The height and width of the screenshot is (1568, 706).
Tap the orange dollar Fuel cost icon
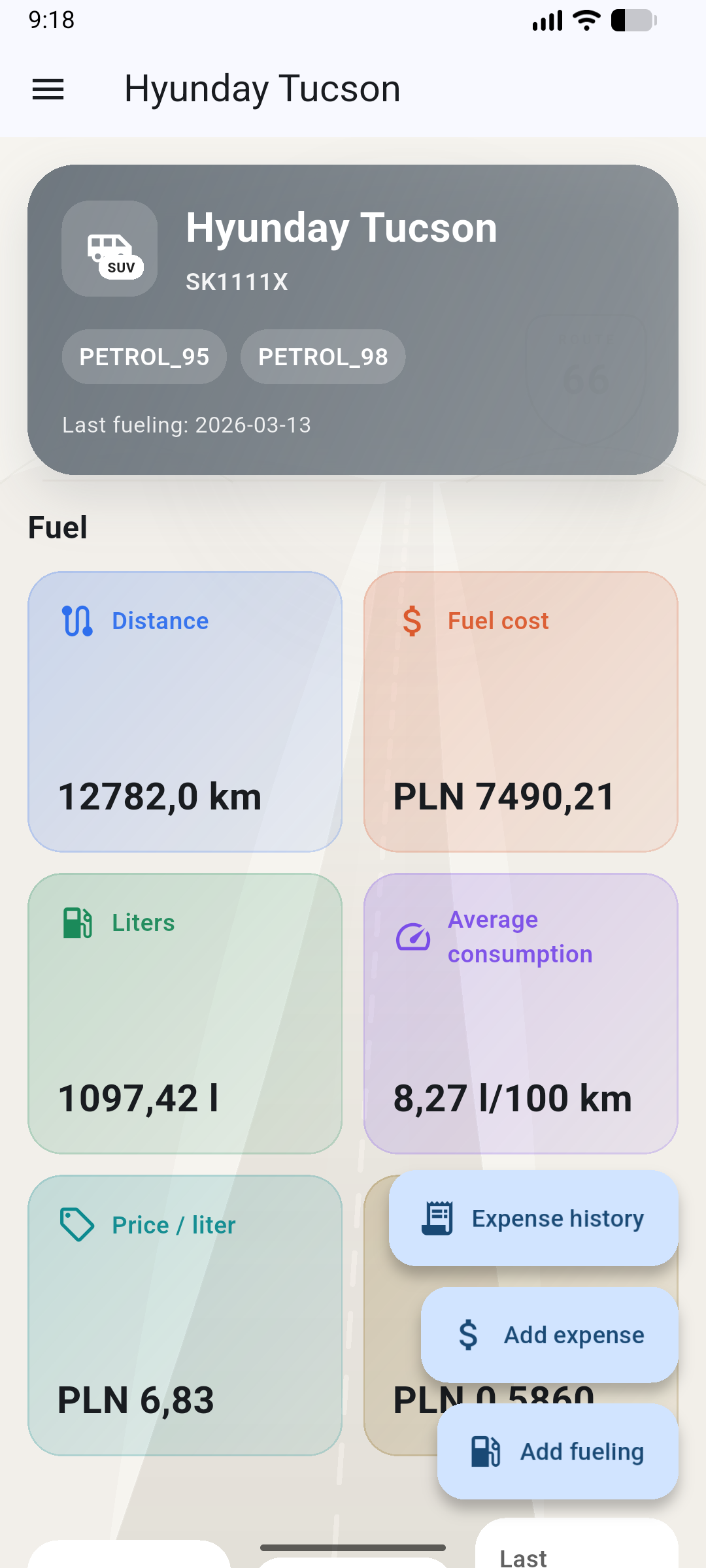pyautogui.click(x=412, y=621)
